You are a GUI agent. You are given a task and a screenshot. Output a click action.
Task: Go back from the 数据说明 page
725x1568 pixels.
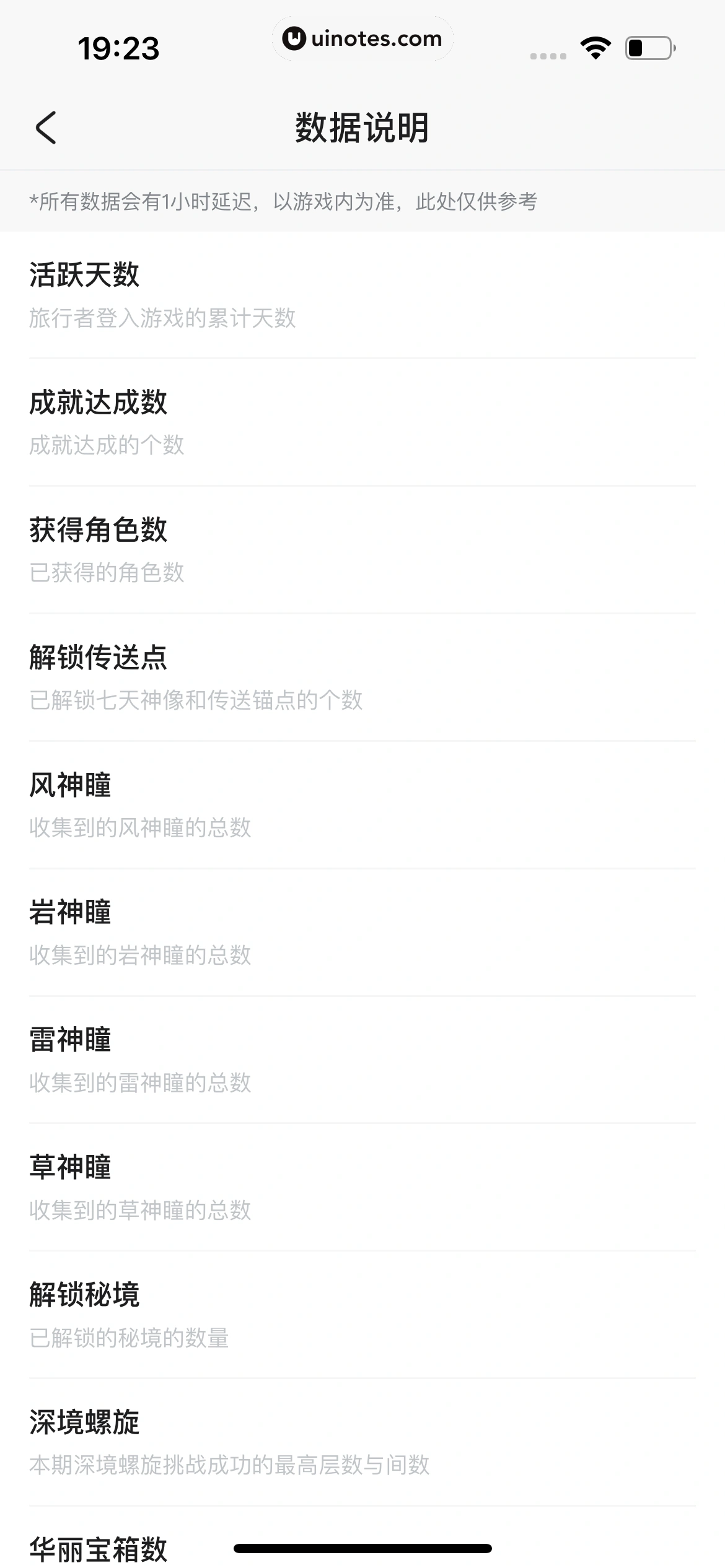pyautogui.click(x=46, y=128)
